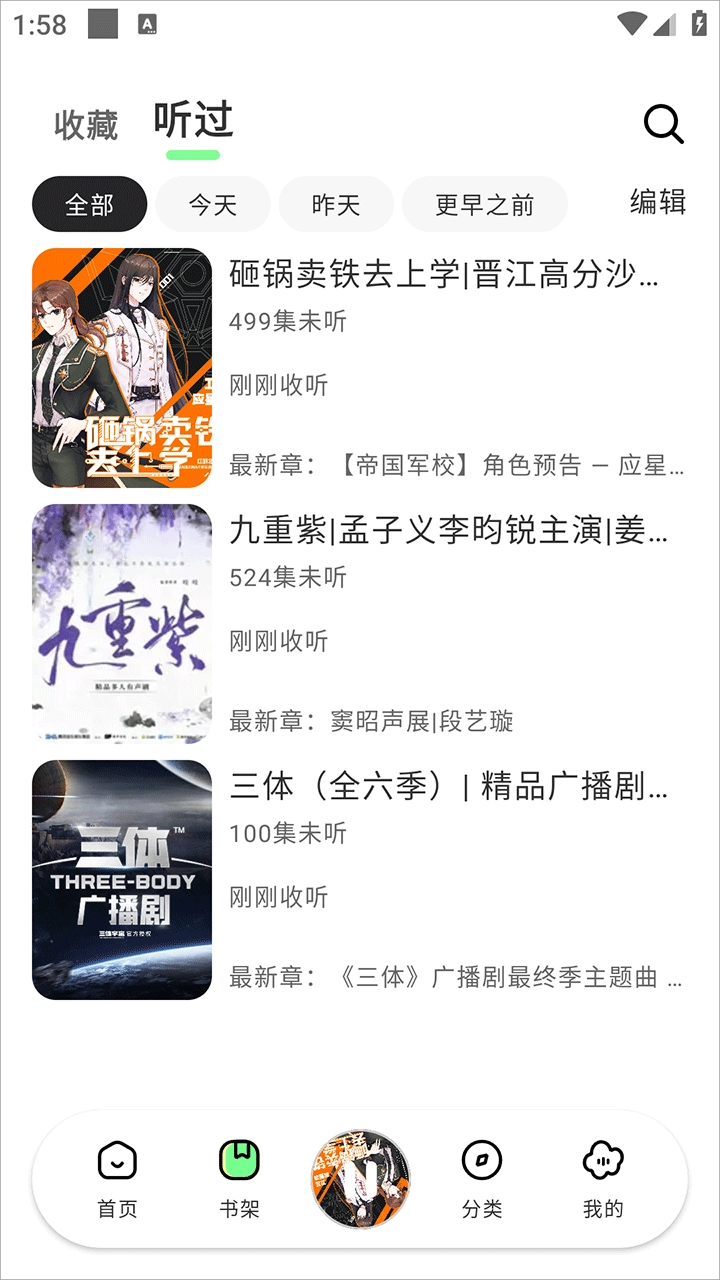The width and height of the screenshot is (720, 1280).
Task: Open the 我的 profile tab
Action: [x=603, y=1179]
